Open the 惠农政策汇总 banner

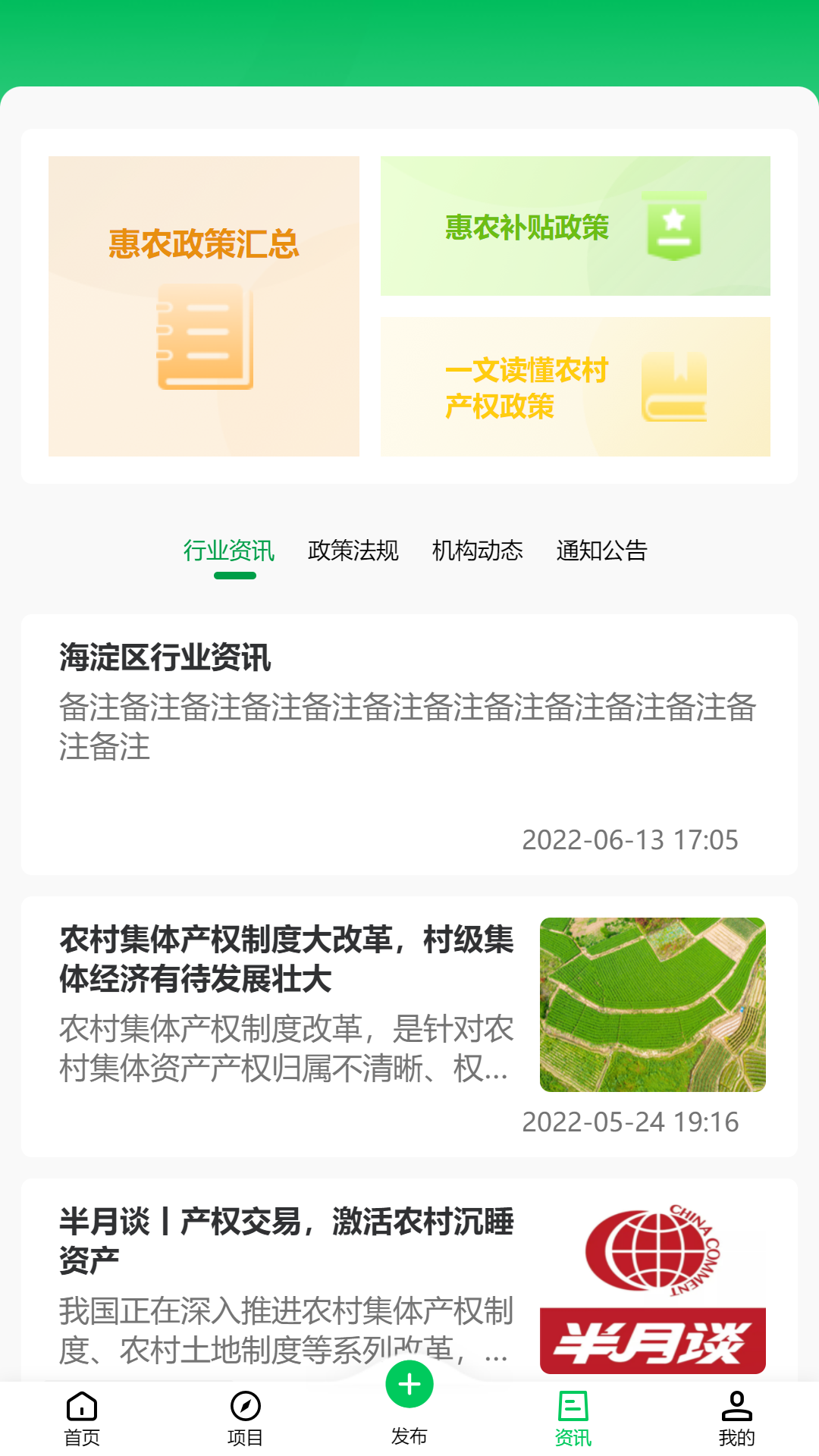(x=203, y=305)
